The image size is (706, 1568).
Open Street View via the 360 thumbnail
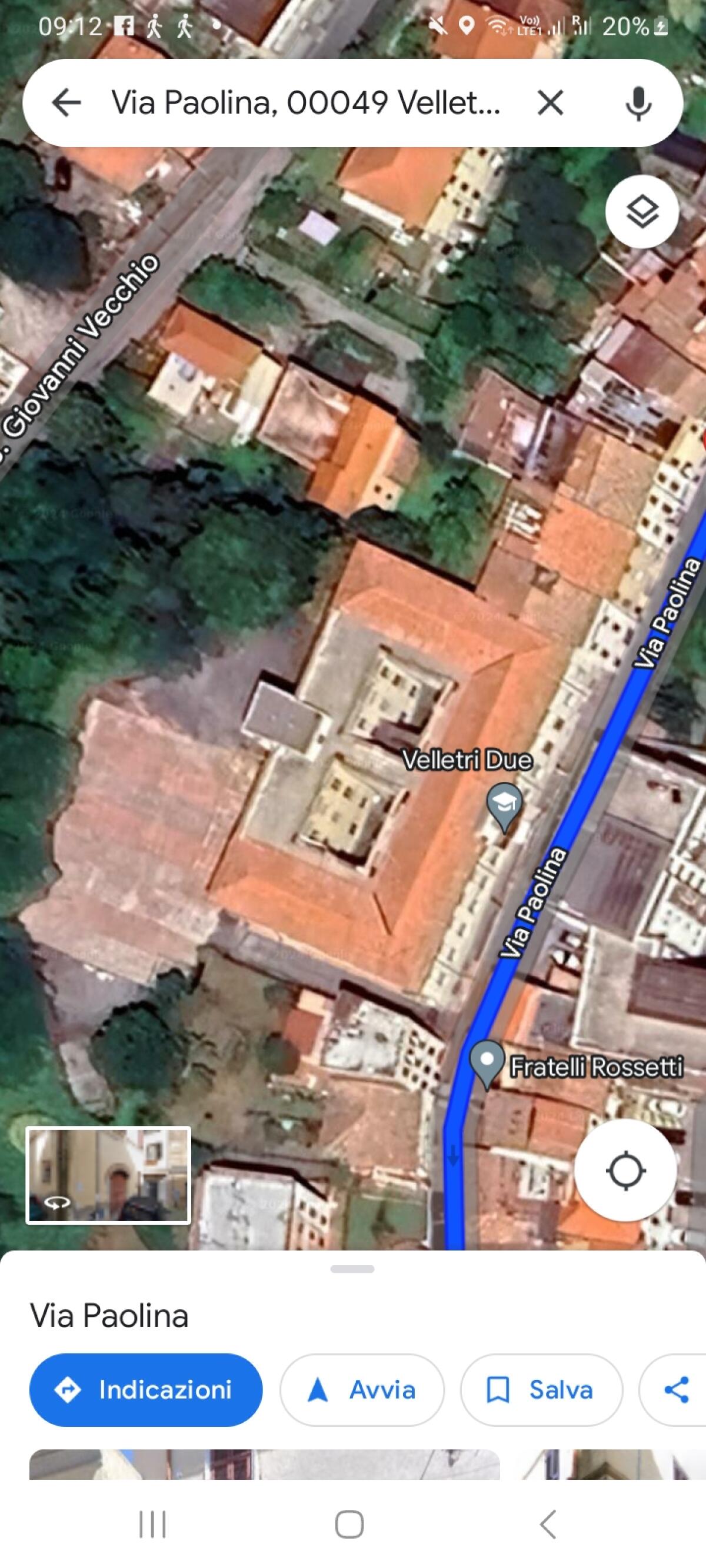click(x=108, y=1175)
